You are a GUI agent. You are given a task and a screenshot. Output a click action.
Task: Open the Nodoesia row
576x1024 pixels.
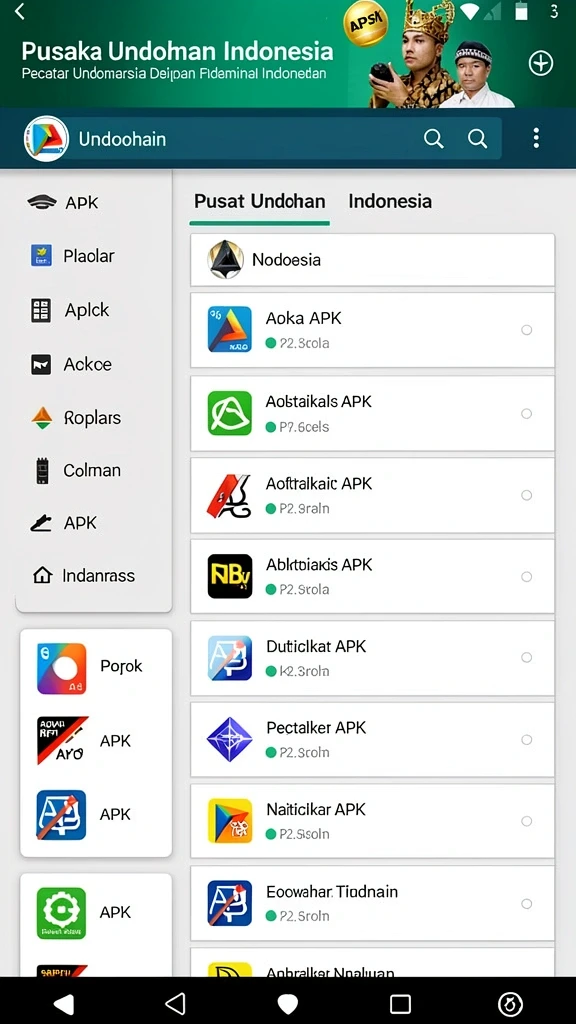(x=372, y=260)
